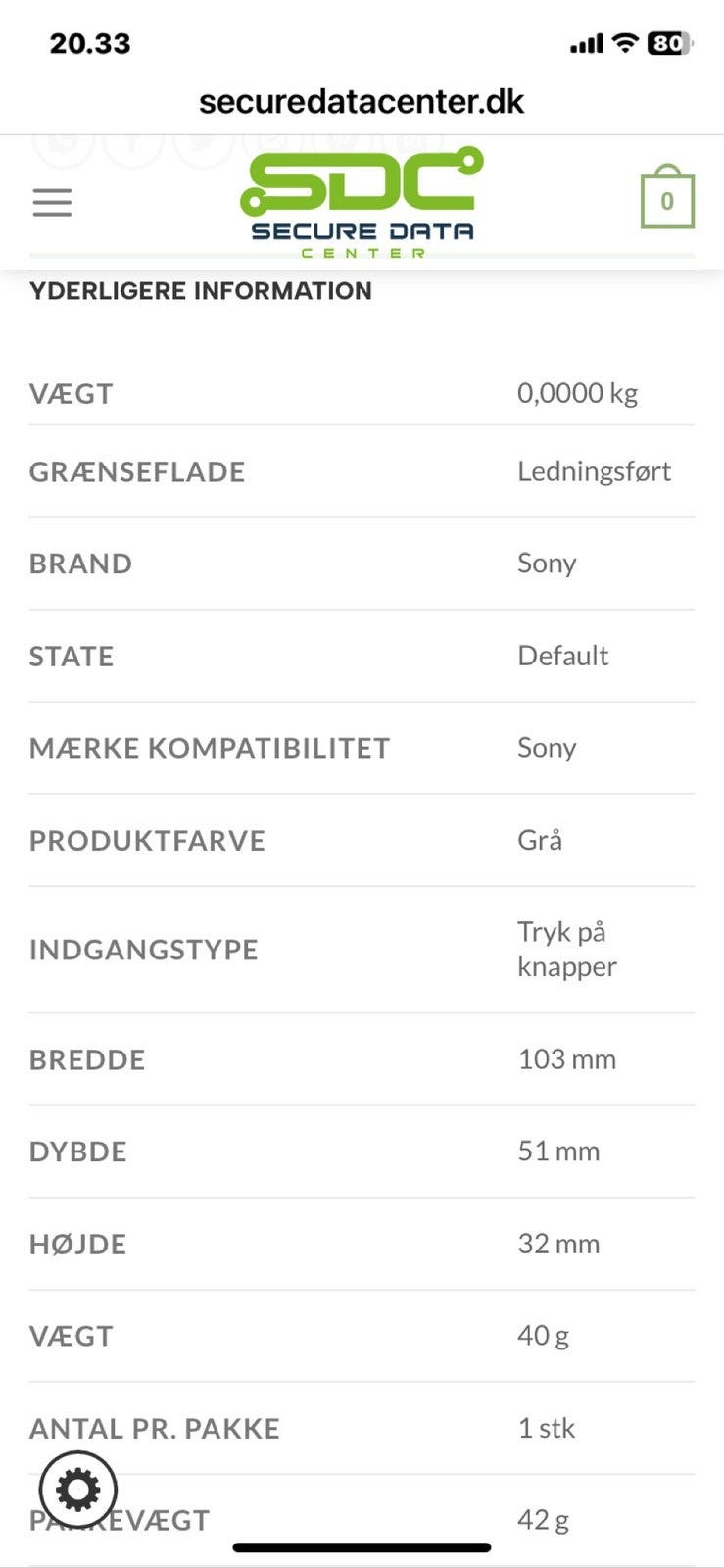This screenshot has height=1568, width=724.
Task: Open the hamburger navigation menu
Action: 52,203
